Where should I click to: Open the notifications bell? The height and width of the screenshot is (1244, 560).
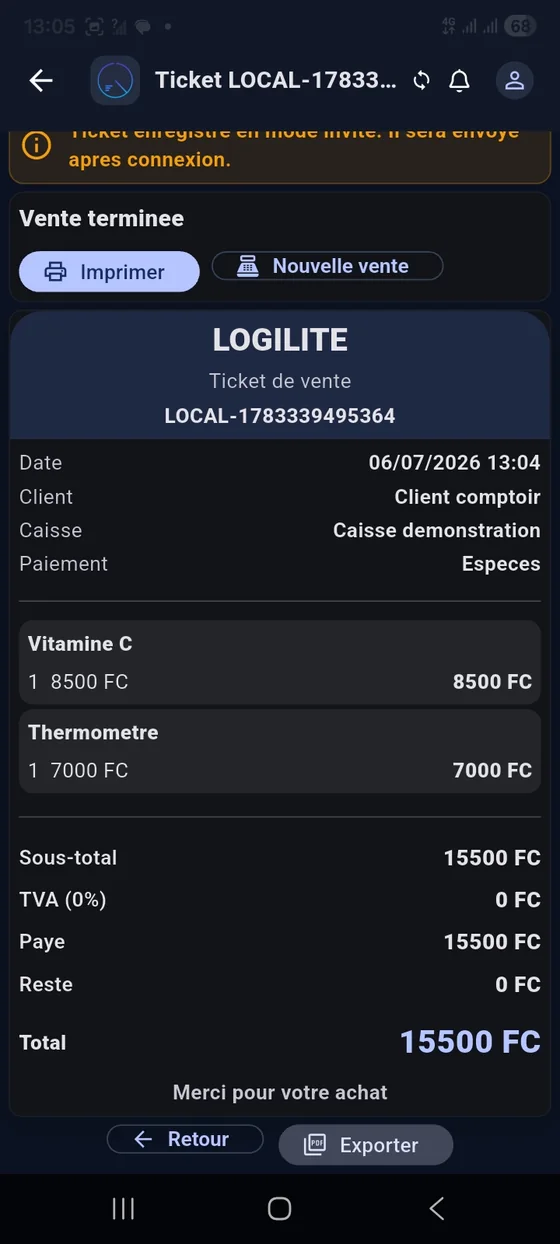[459, 81]
